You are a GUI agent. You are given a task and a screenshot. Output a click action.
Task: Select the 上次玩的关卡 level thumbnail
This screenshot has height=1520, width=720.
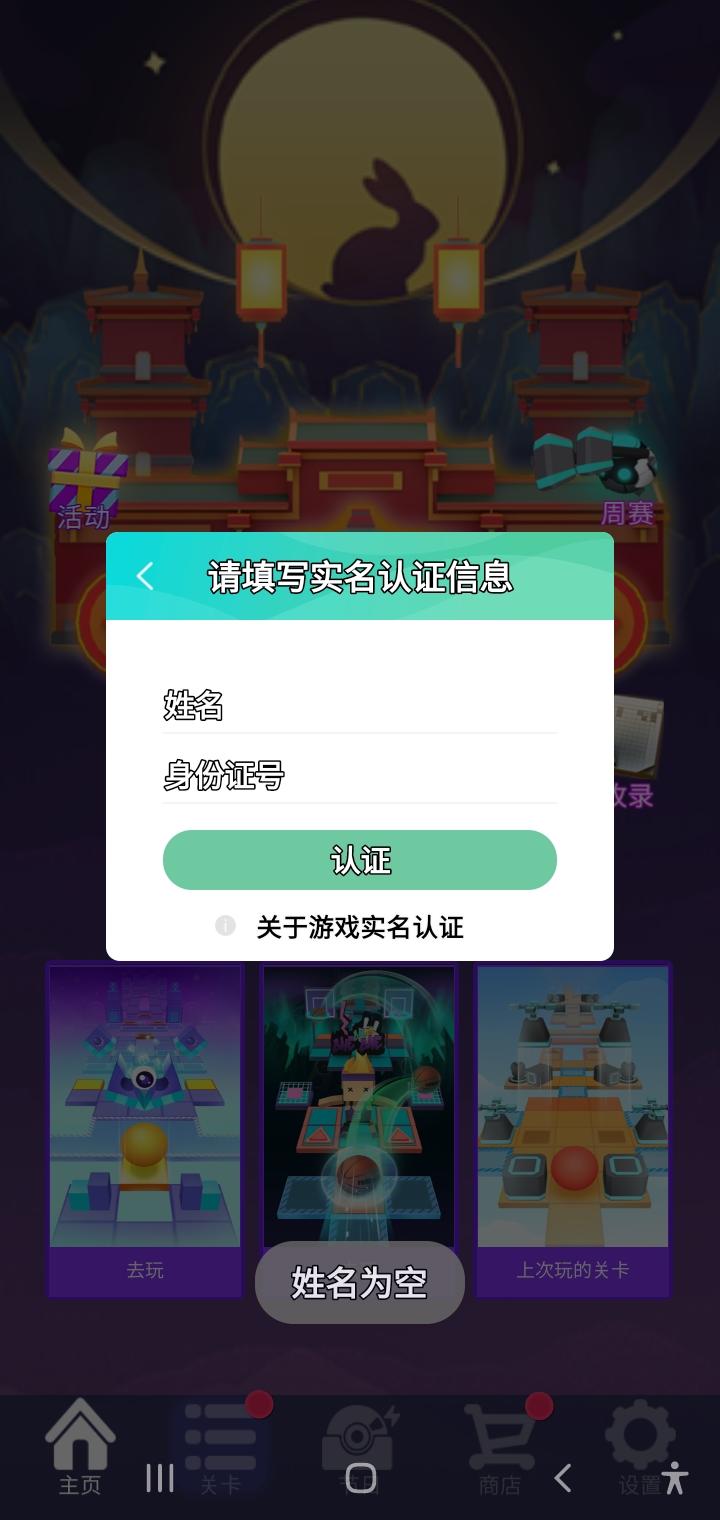pos(574,1110)
